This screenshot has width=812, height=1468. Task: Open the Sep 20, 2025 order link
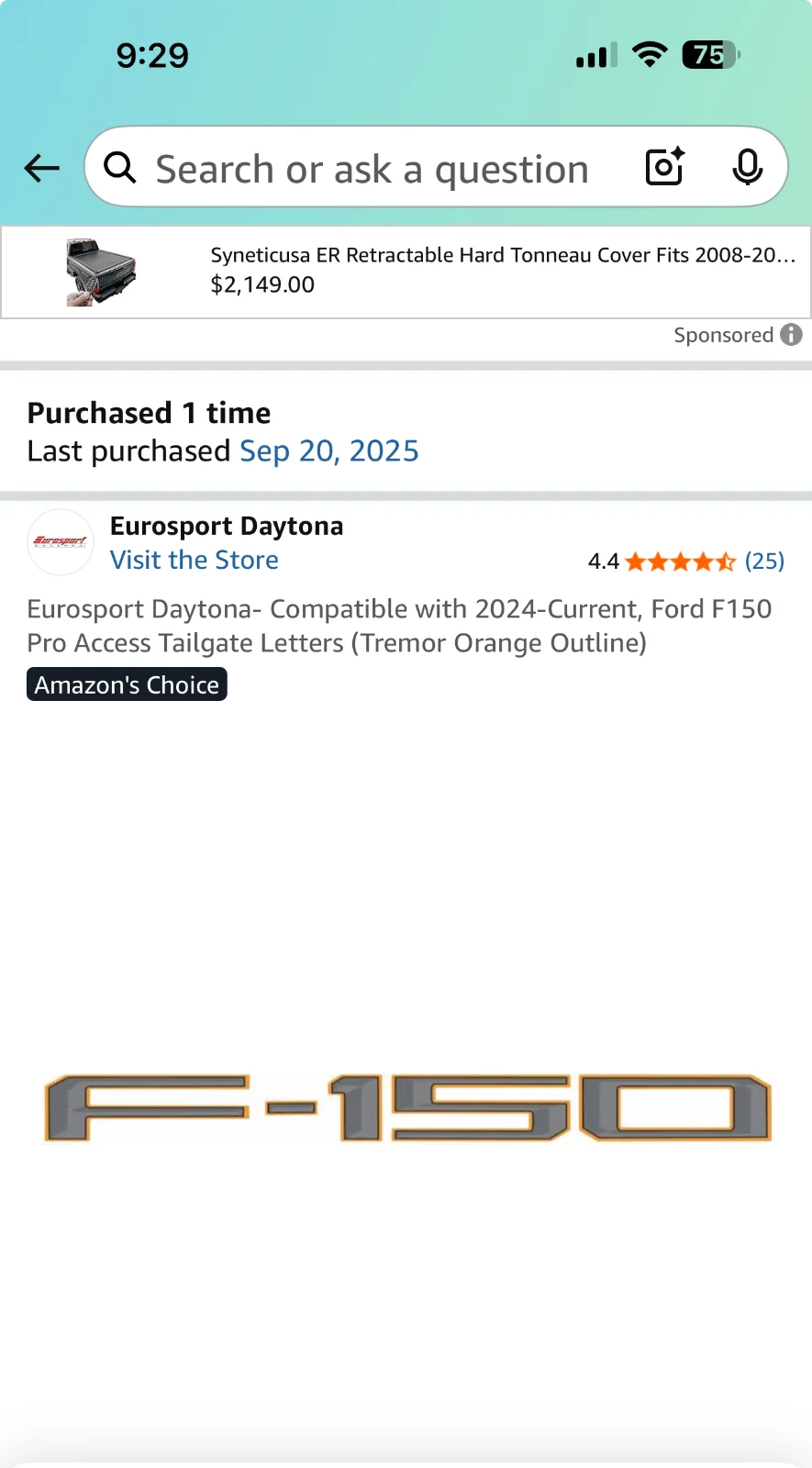coord(328,451)
